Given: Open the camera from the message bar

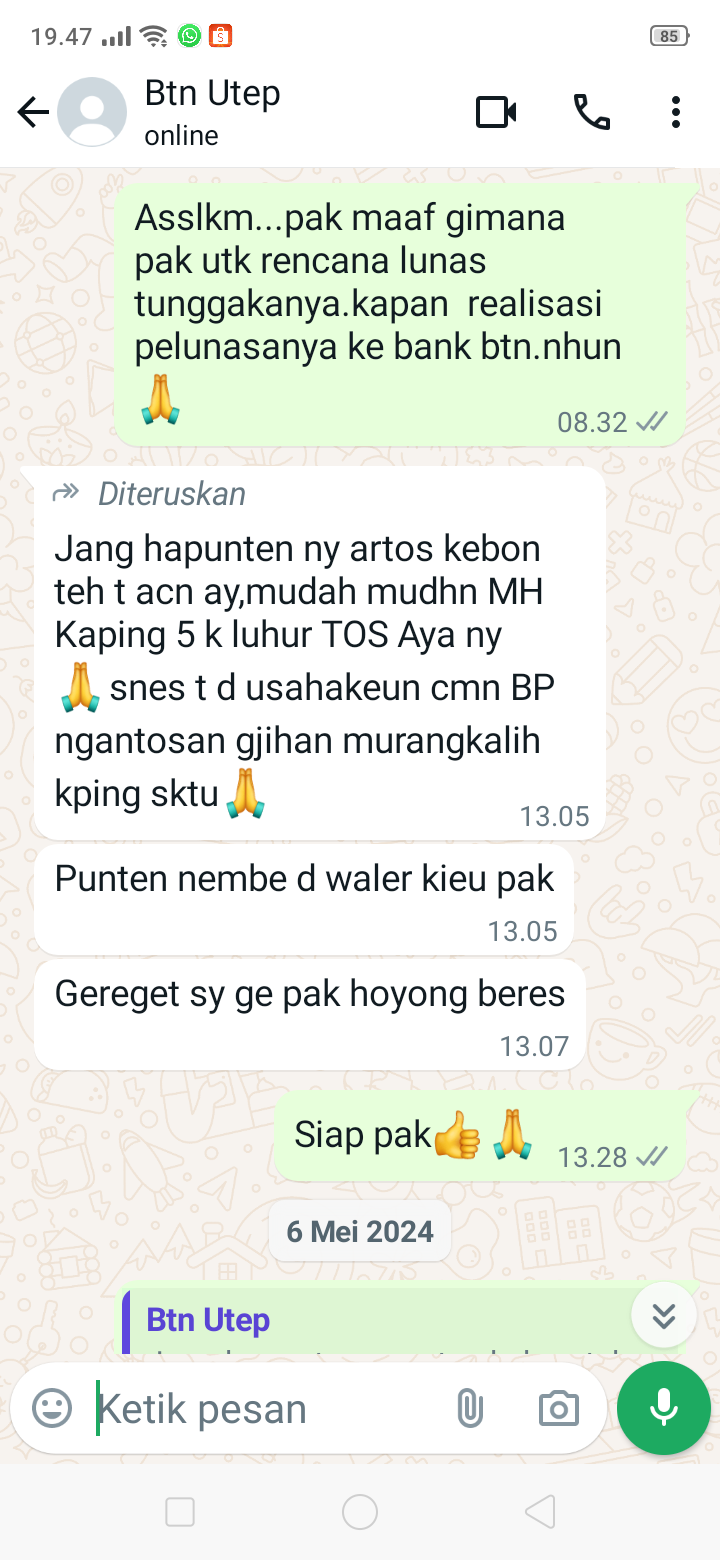Looking at the screenshot, I should coord(558,1408).
